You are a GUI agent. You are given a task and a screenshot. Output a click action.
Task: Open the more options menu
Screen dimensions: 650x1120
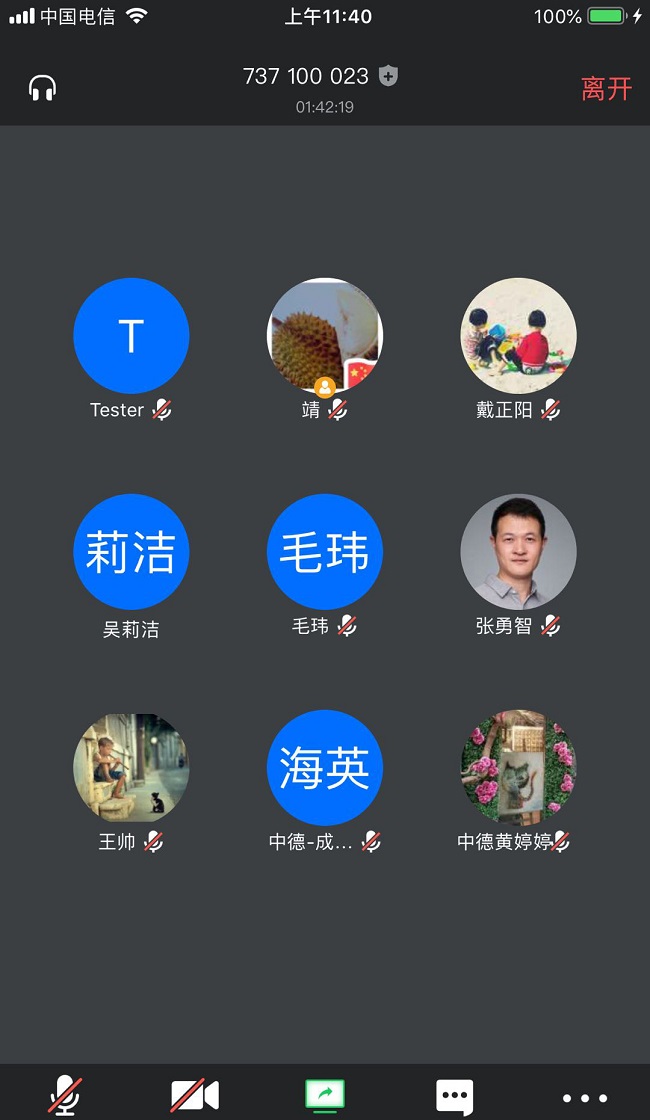[x=584, y=1098]
